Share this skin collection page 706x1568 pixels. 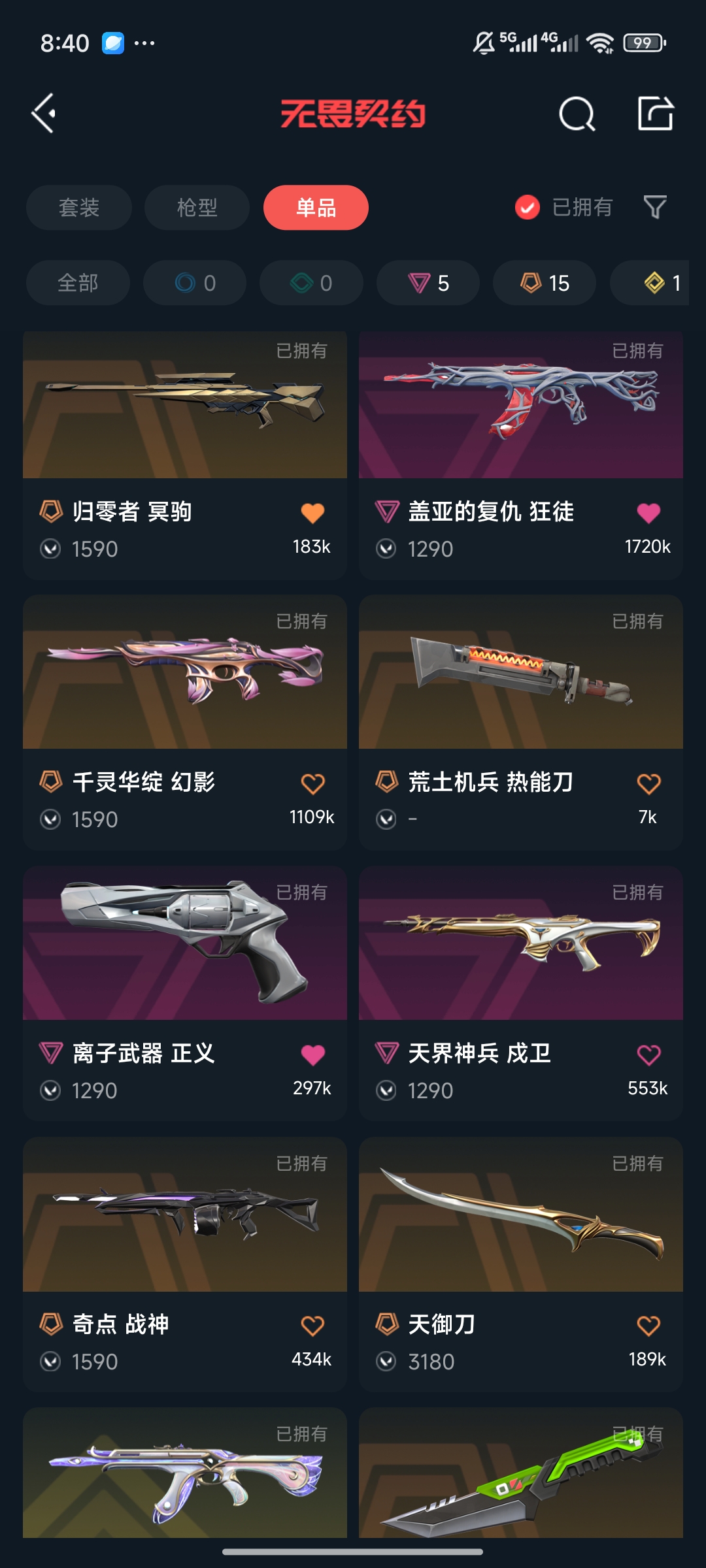(655, 114)
